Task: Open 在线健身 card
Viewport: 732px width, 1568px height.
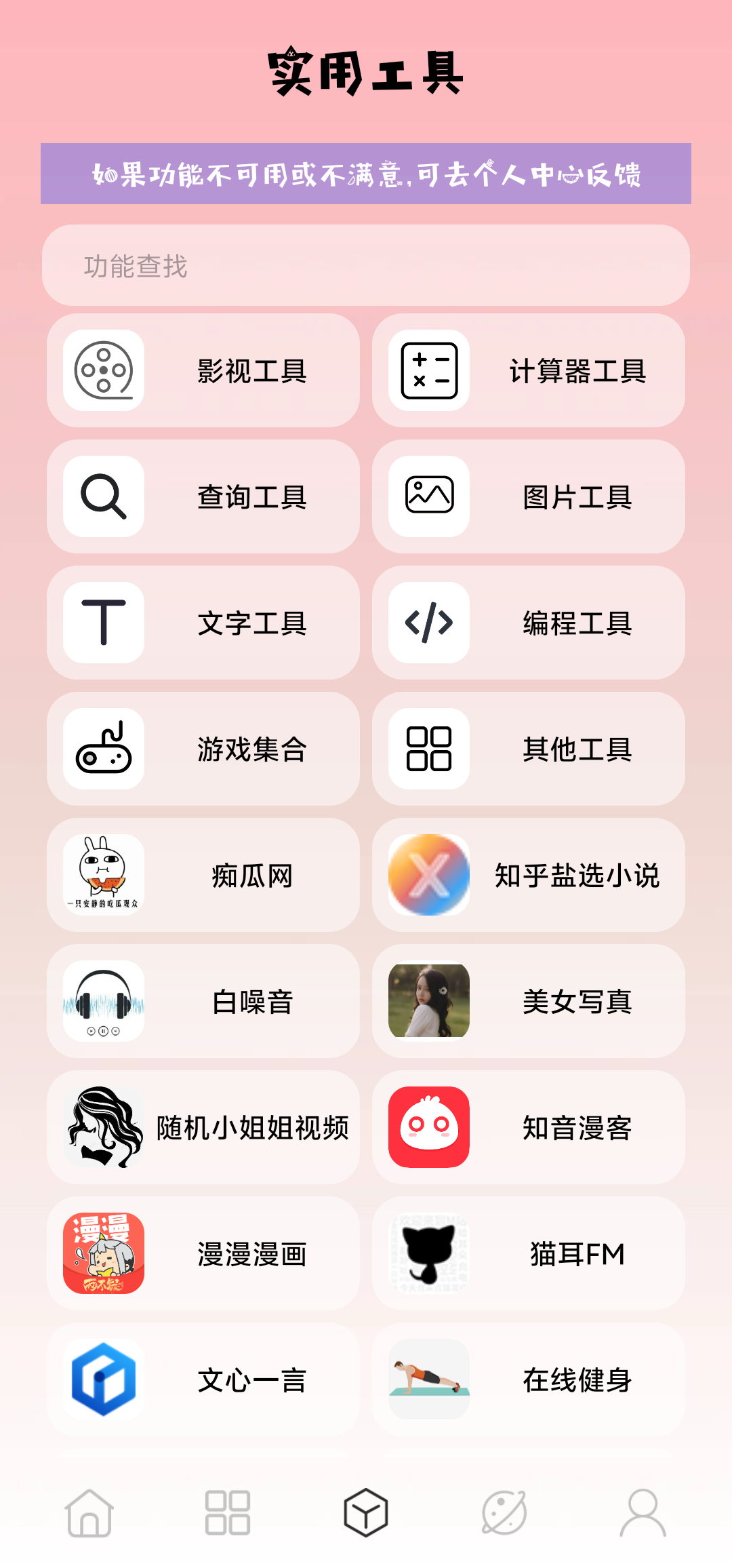Action: tap(529, 1380)
